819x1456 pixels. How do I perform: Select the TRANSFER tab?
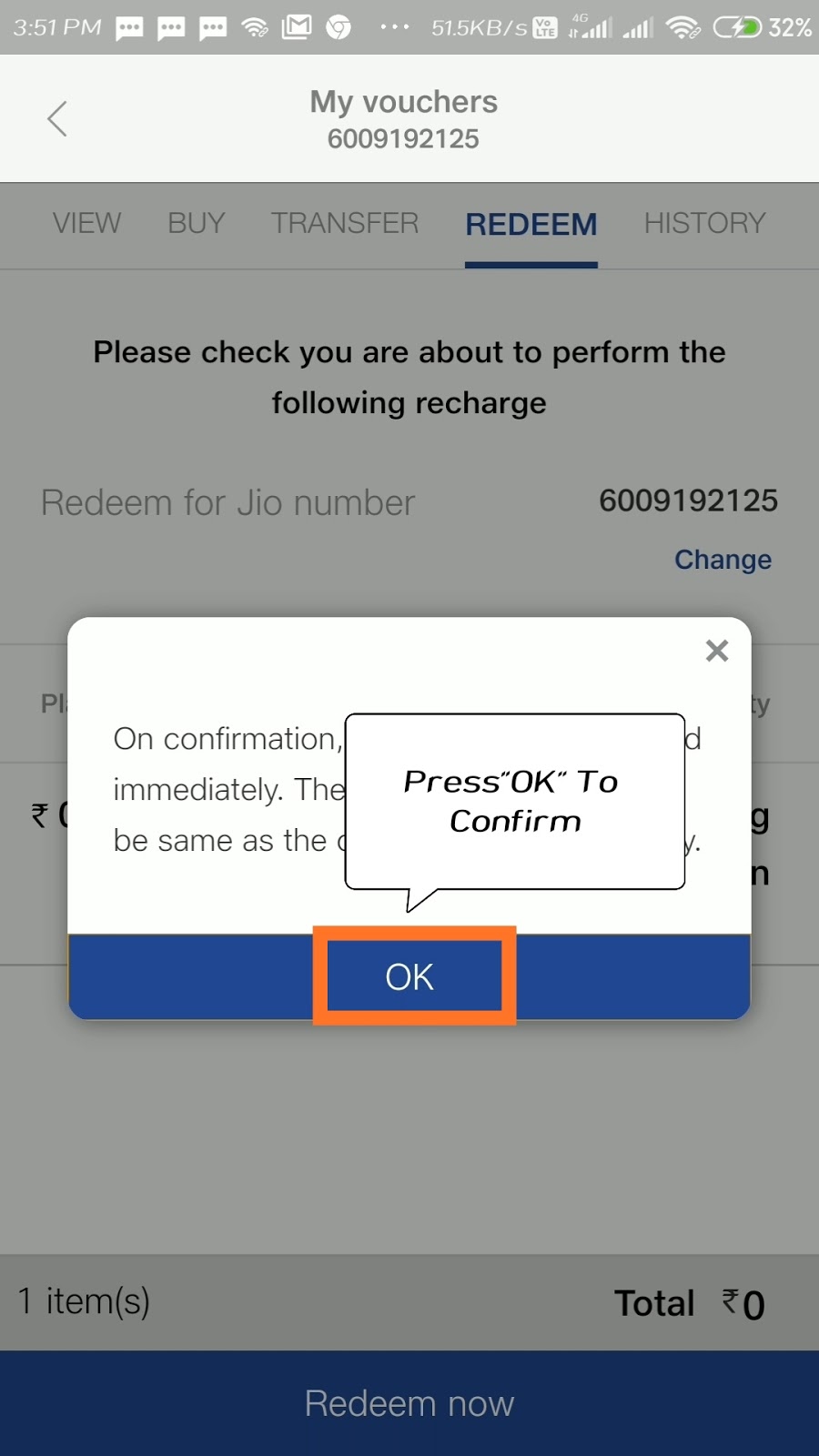pos(345,223)
